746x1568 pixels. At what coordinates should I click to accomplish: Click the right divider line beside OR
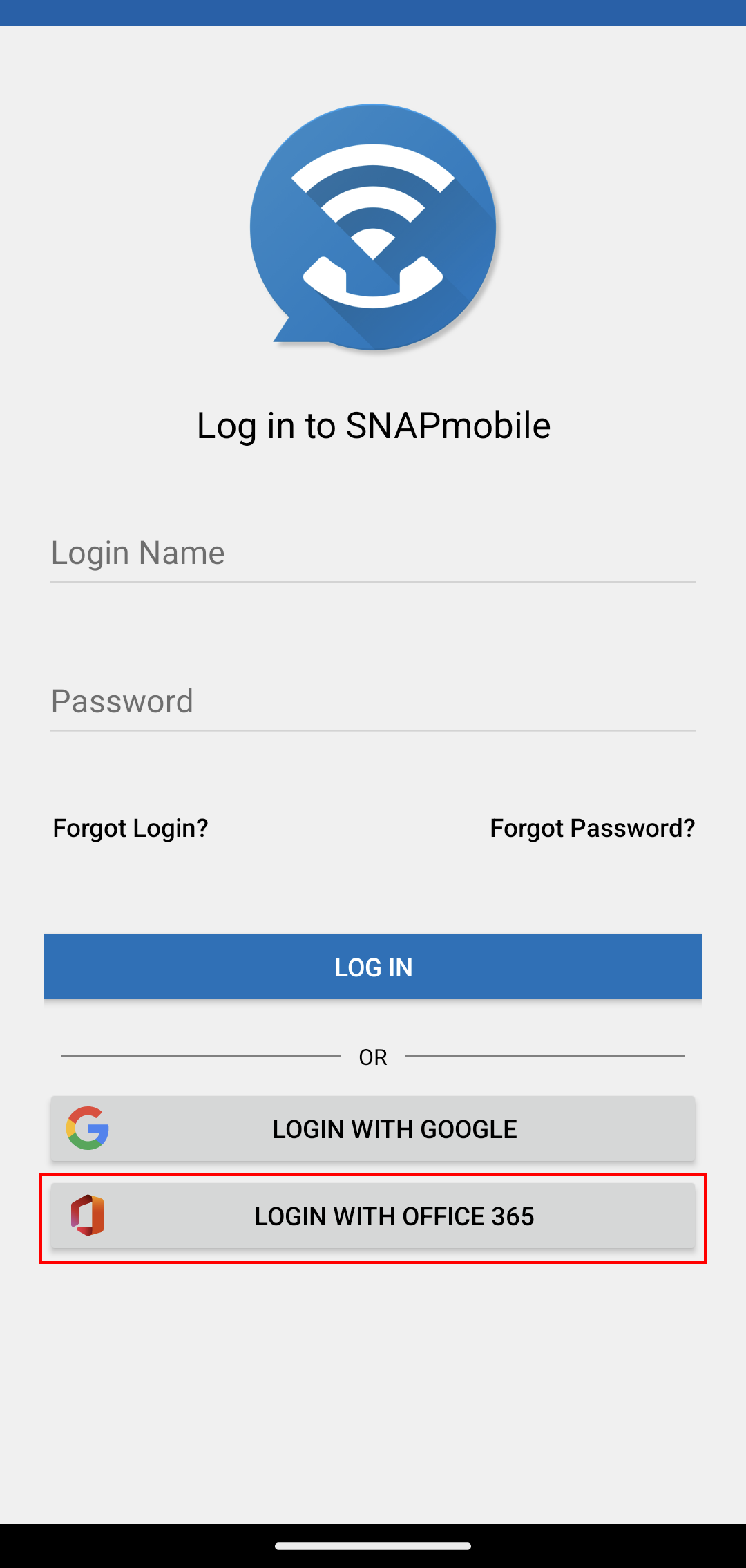tap(546, 1056)
